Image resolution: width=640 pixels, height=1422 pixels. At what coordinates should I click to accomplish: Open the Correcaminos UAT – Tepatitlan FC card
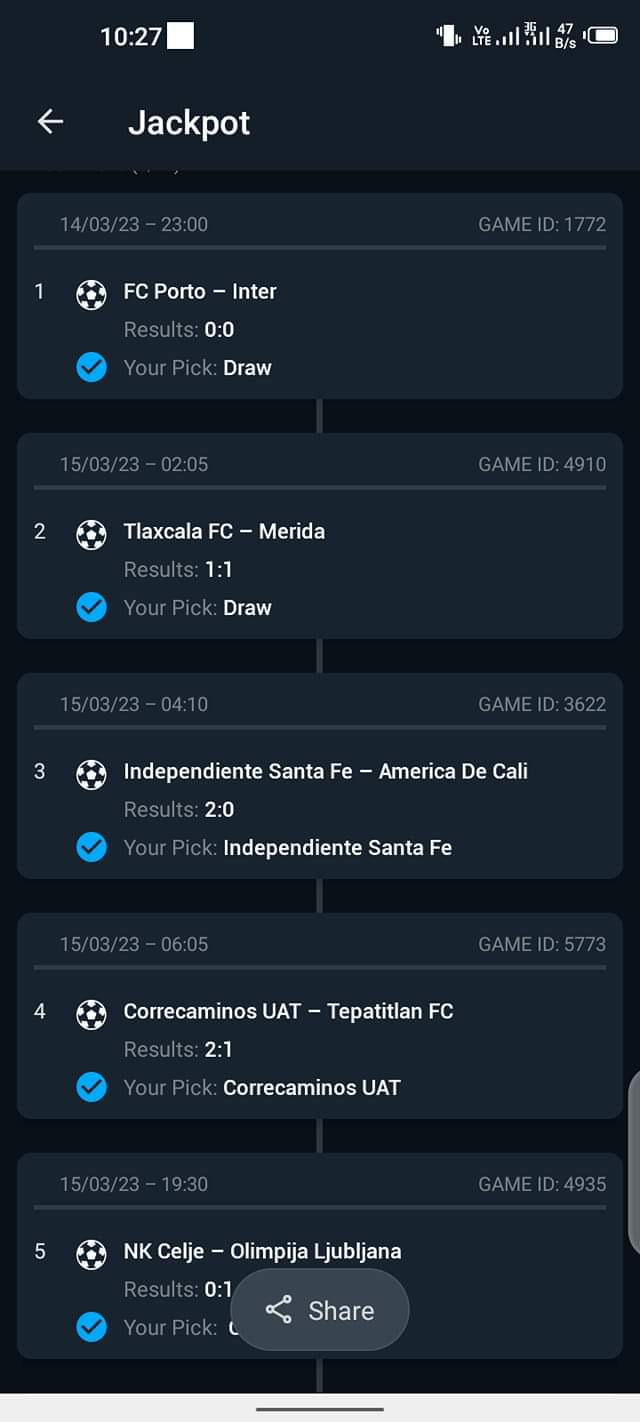(x=320, y=1016)
